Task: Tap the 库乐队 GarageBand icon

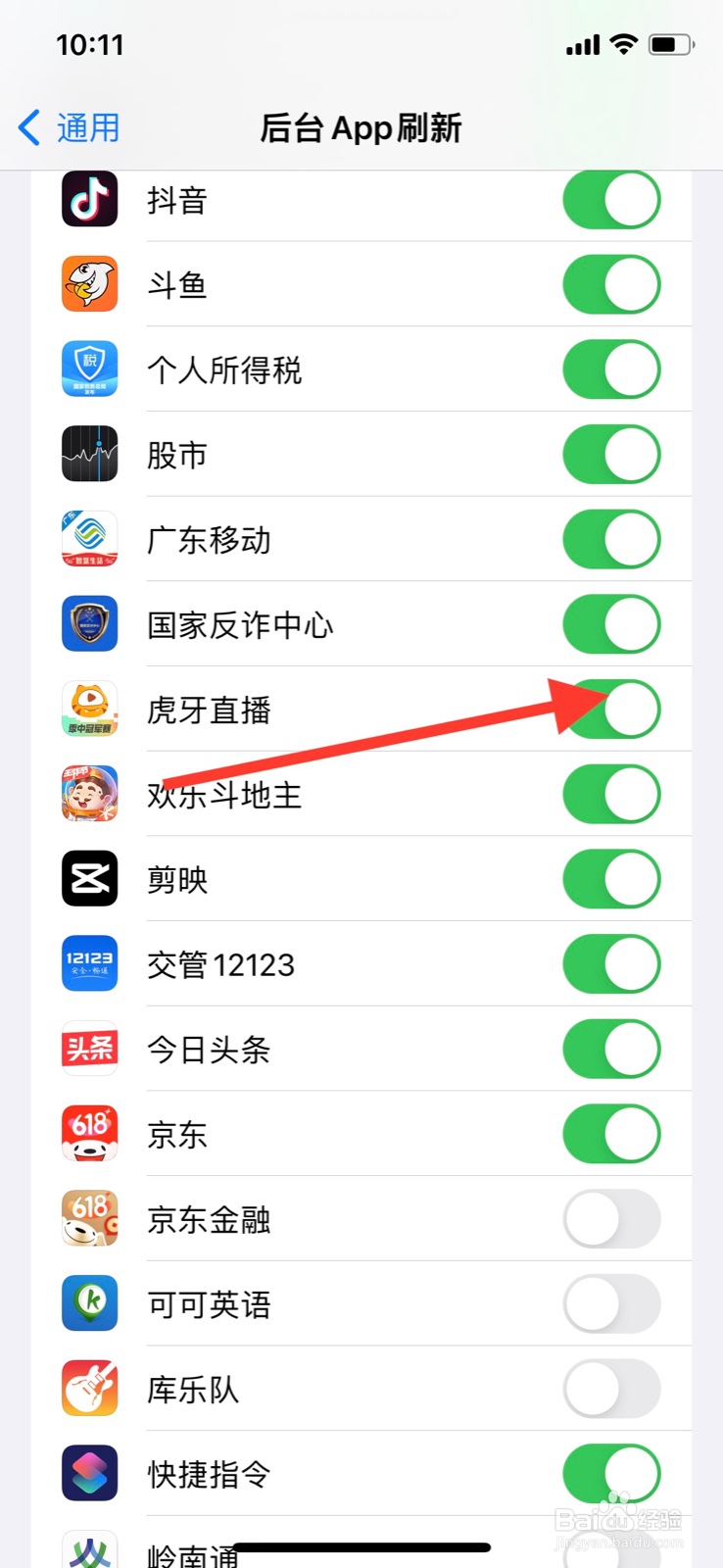Action: click(89, 1389)
